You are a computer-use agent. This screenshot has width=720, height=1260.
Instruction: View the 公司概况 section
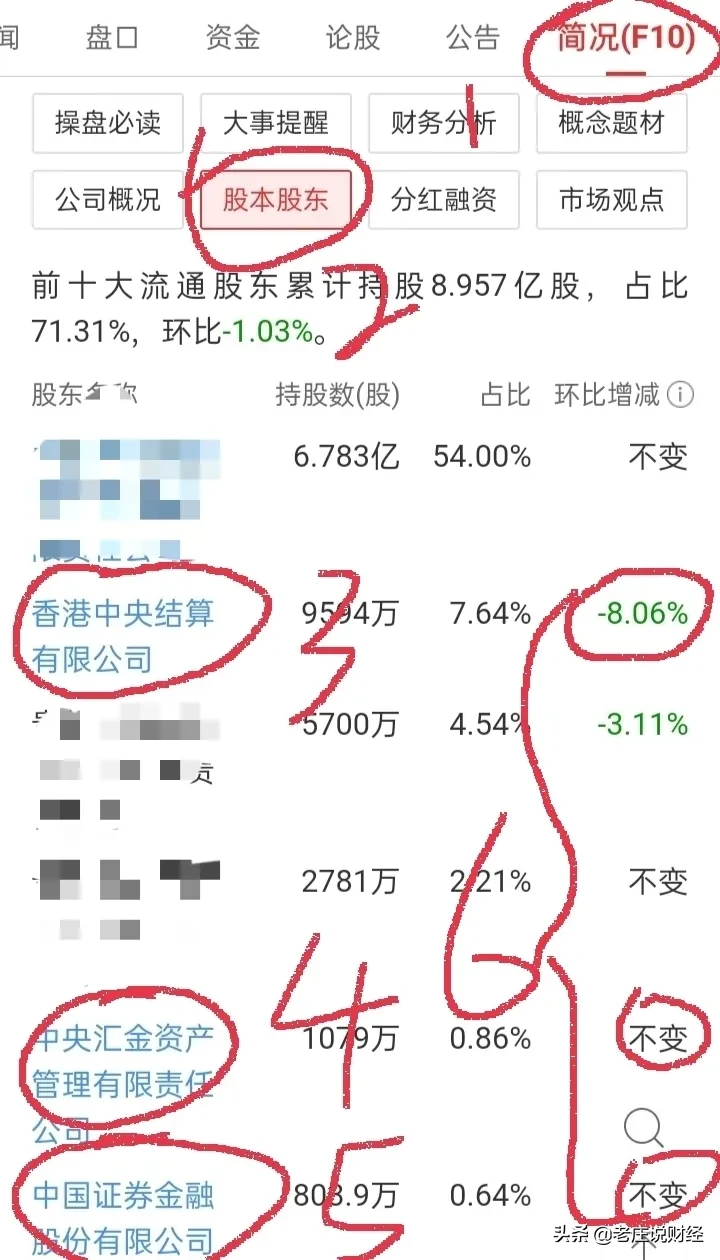[x=108, y=199]
